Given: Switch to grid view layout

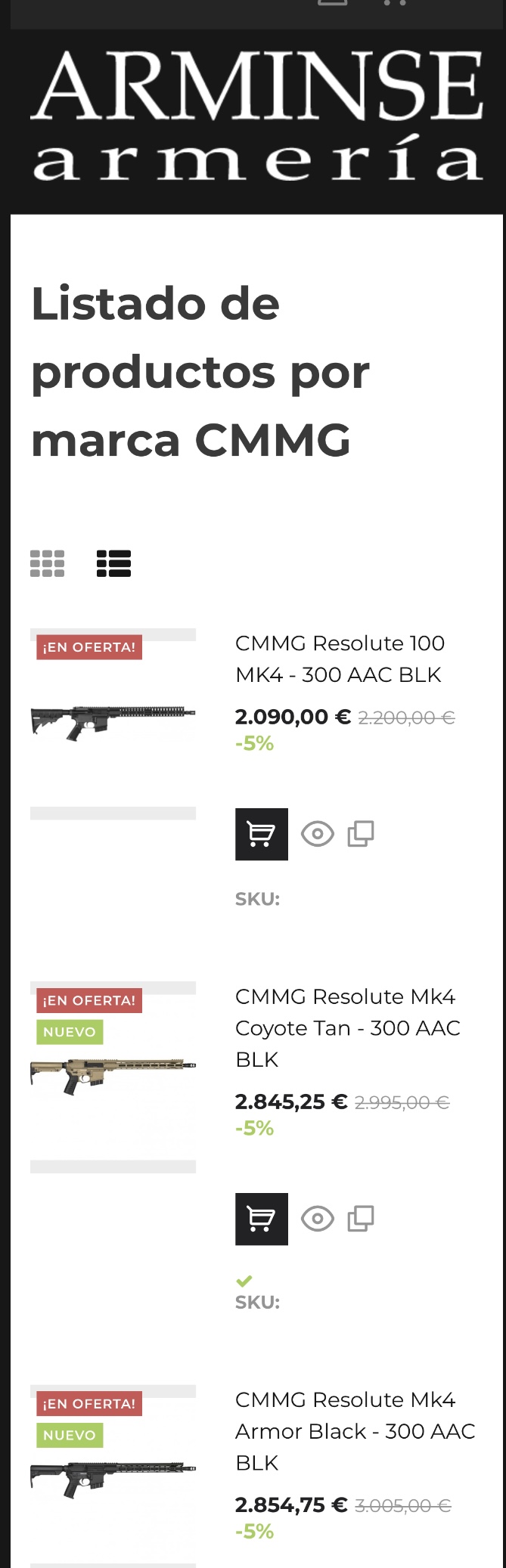Looking at the screenshot, I should 47,563.
